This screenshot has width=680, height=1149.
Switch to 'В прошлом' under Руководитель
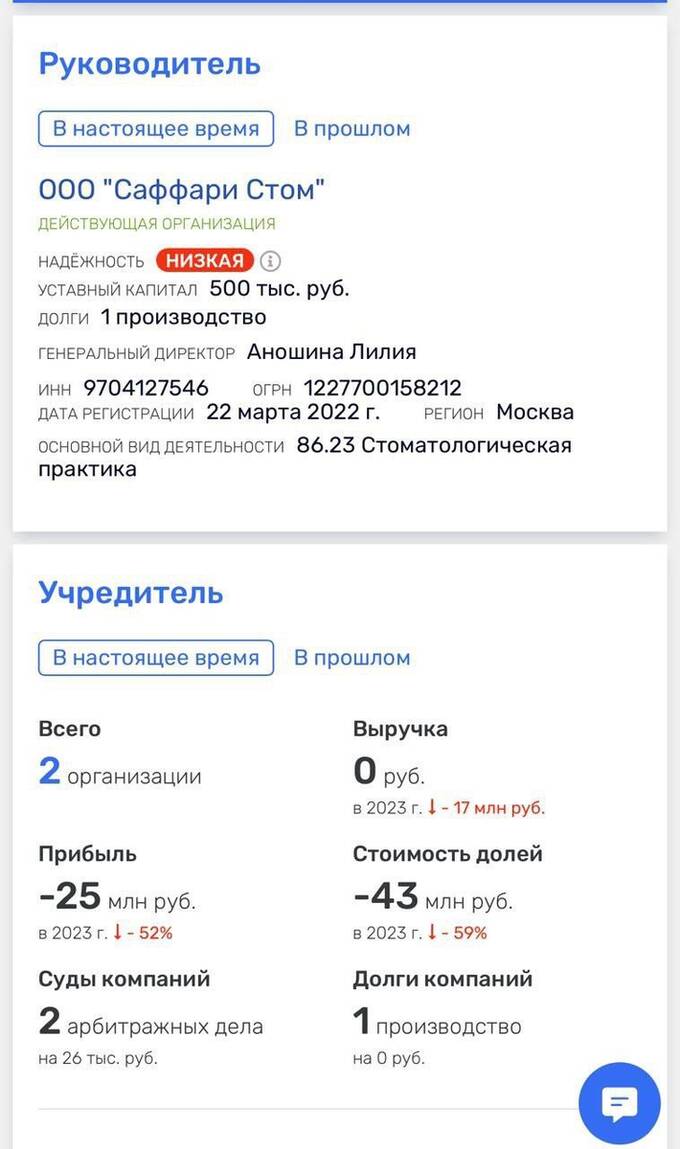click(x=352, y=129)
